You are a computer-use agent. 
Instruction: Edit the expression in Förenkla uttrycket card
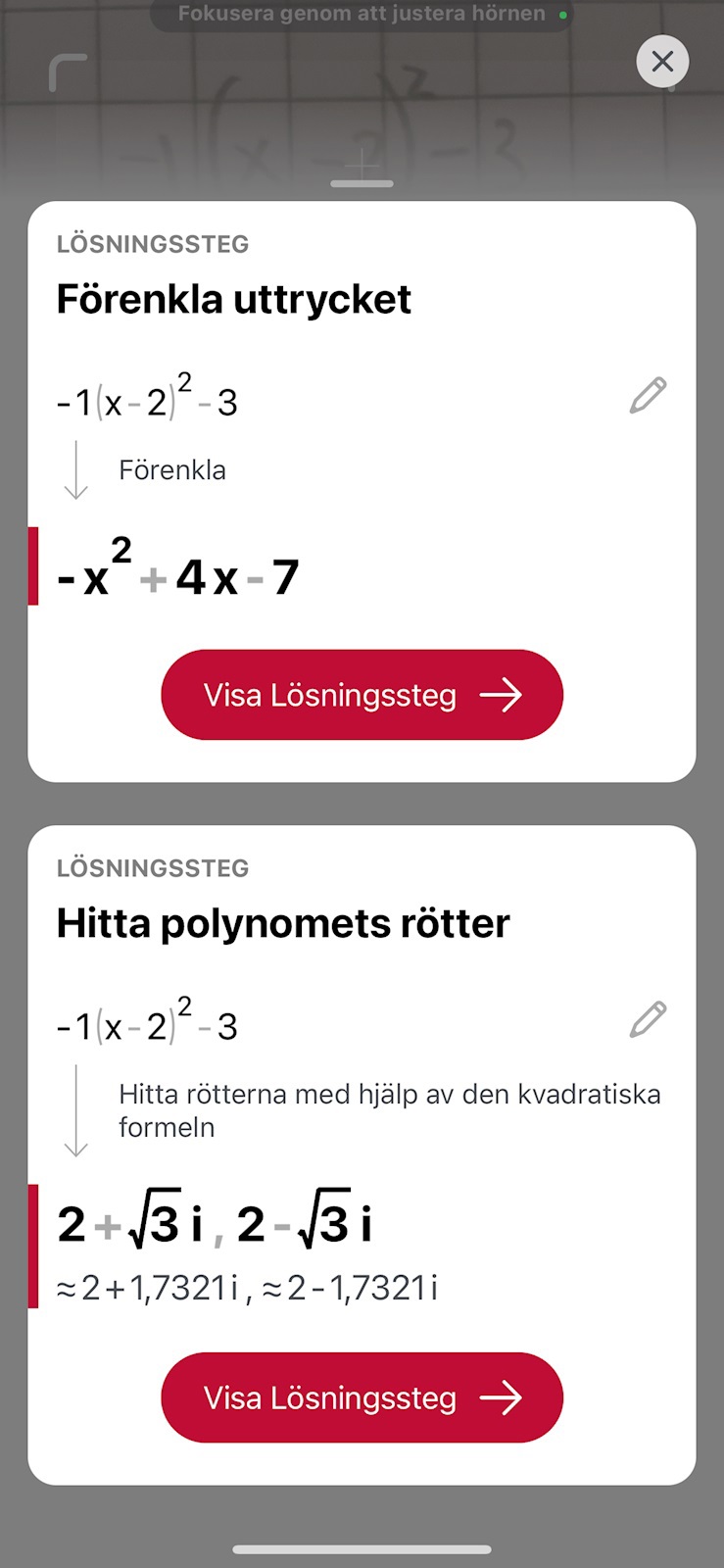648,396
